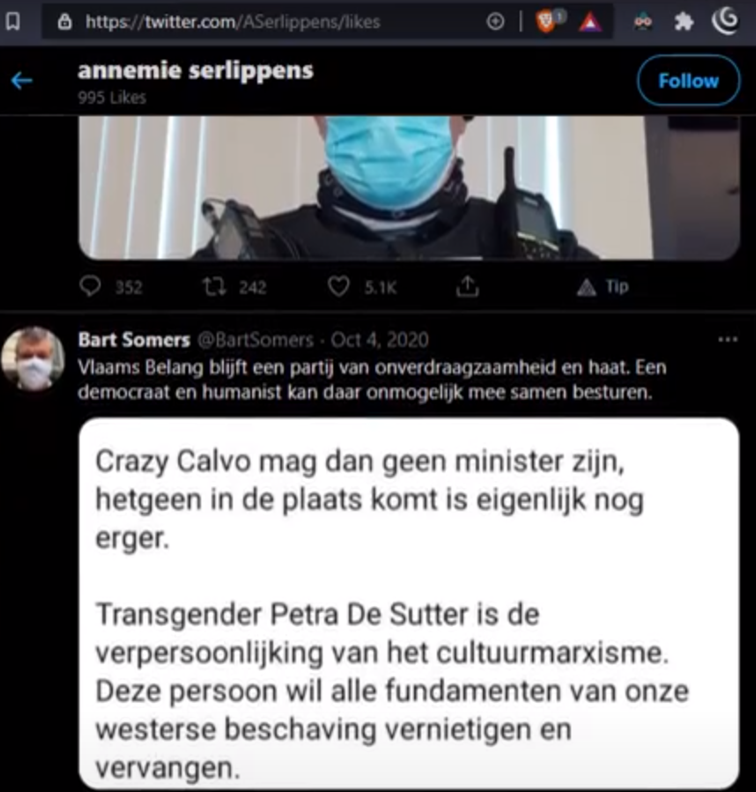Follow annemie serlippens
The image size is (756, 792).
point(687,81)
